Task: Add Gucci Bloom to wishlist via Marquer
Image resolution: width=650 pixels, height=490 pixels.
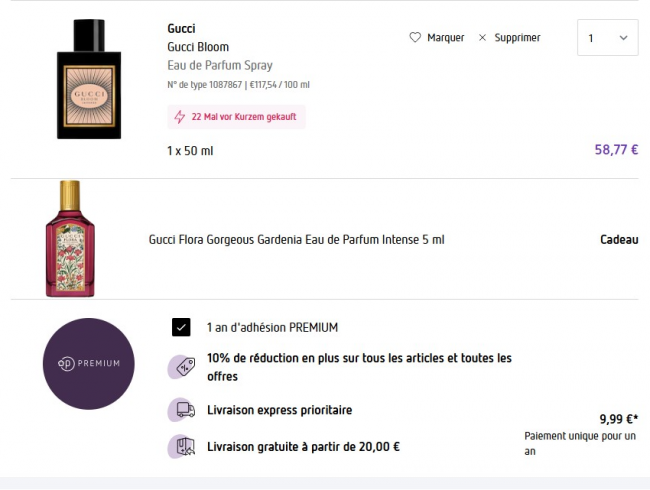Action: pos(437,38)
